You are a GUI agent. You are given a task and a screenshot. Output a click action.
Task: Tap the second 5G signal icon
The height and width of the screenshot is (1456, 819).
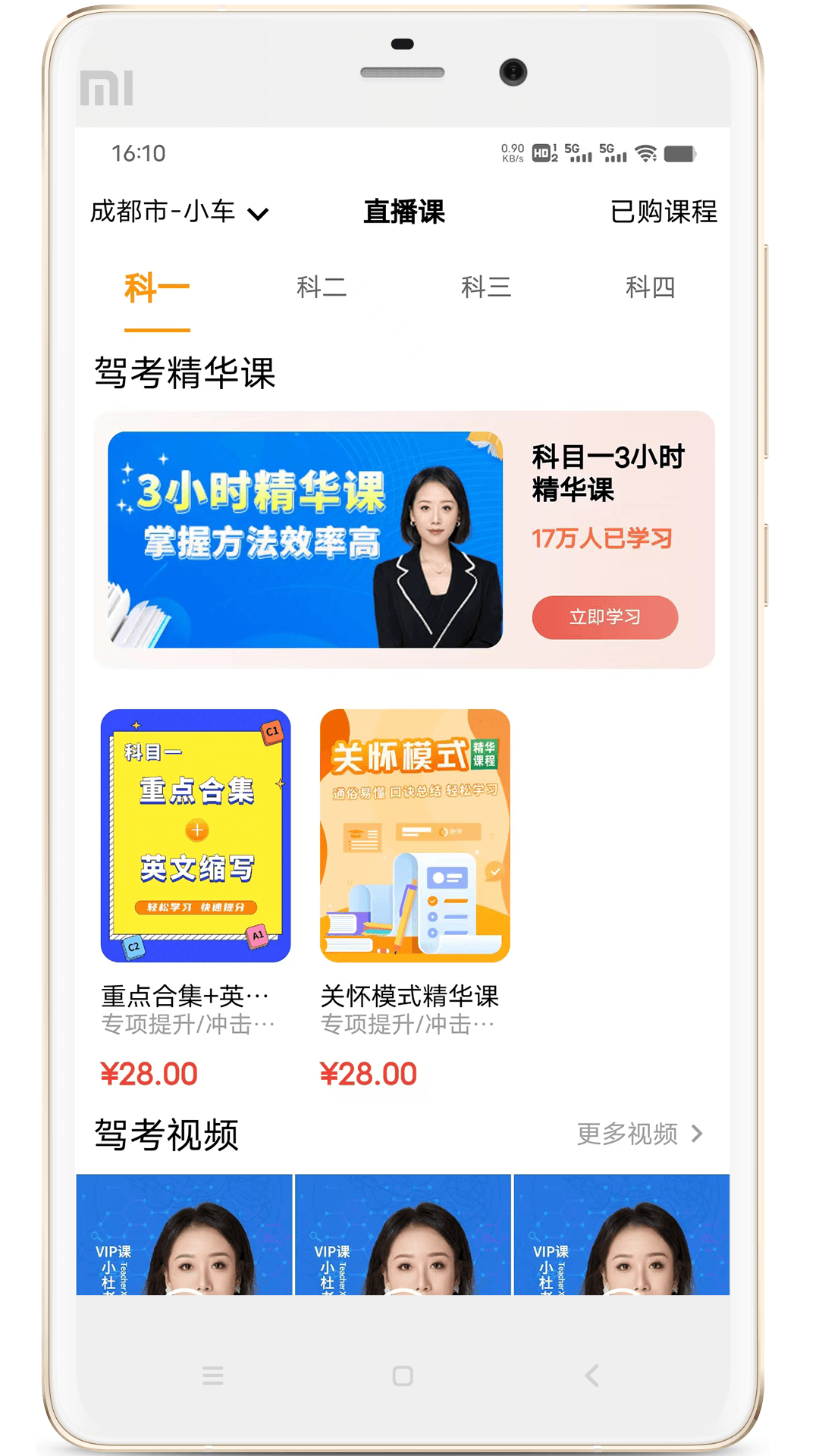coord(614,152)
